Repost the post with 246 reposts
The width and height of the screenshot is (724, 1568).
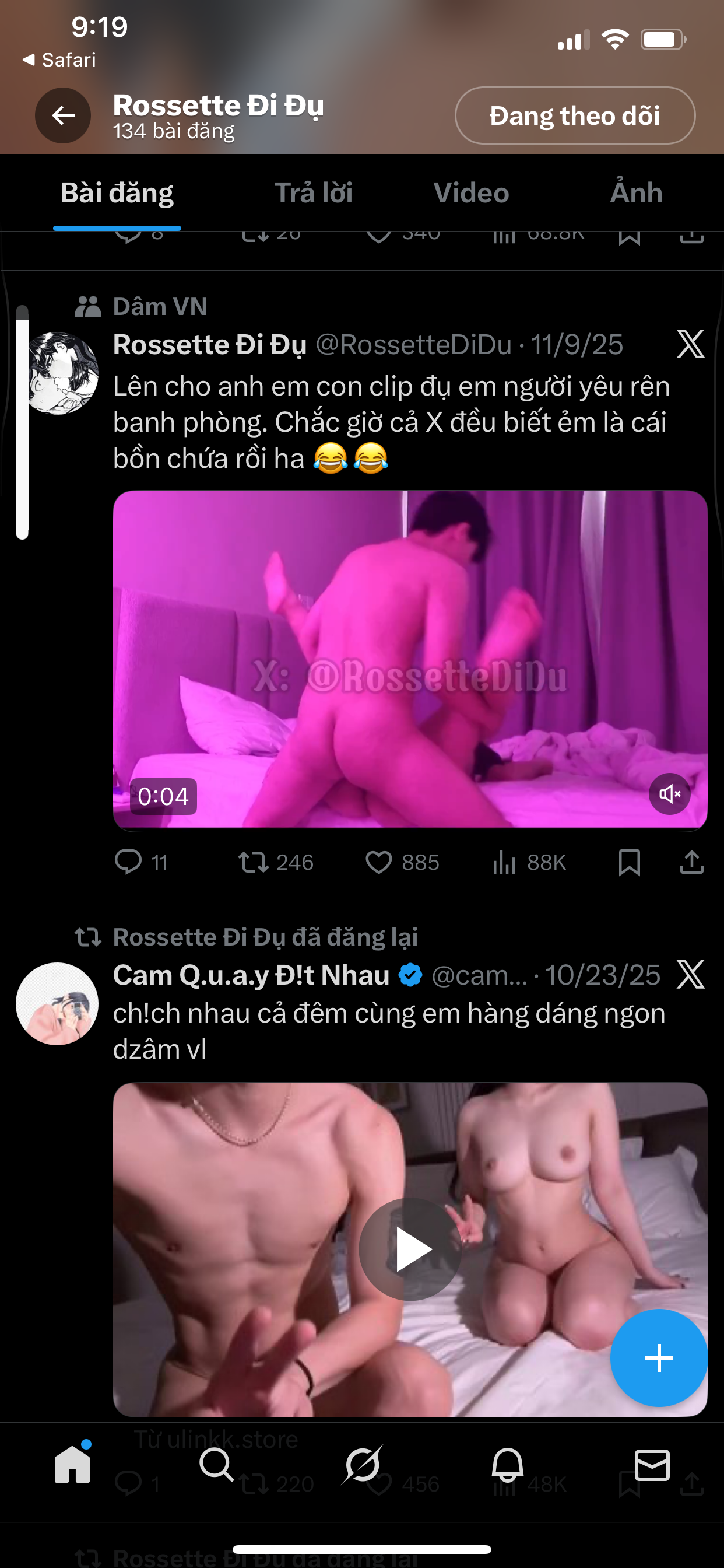click(254, 862)
